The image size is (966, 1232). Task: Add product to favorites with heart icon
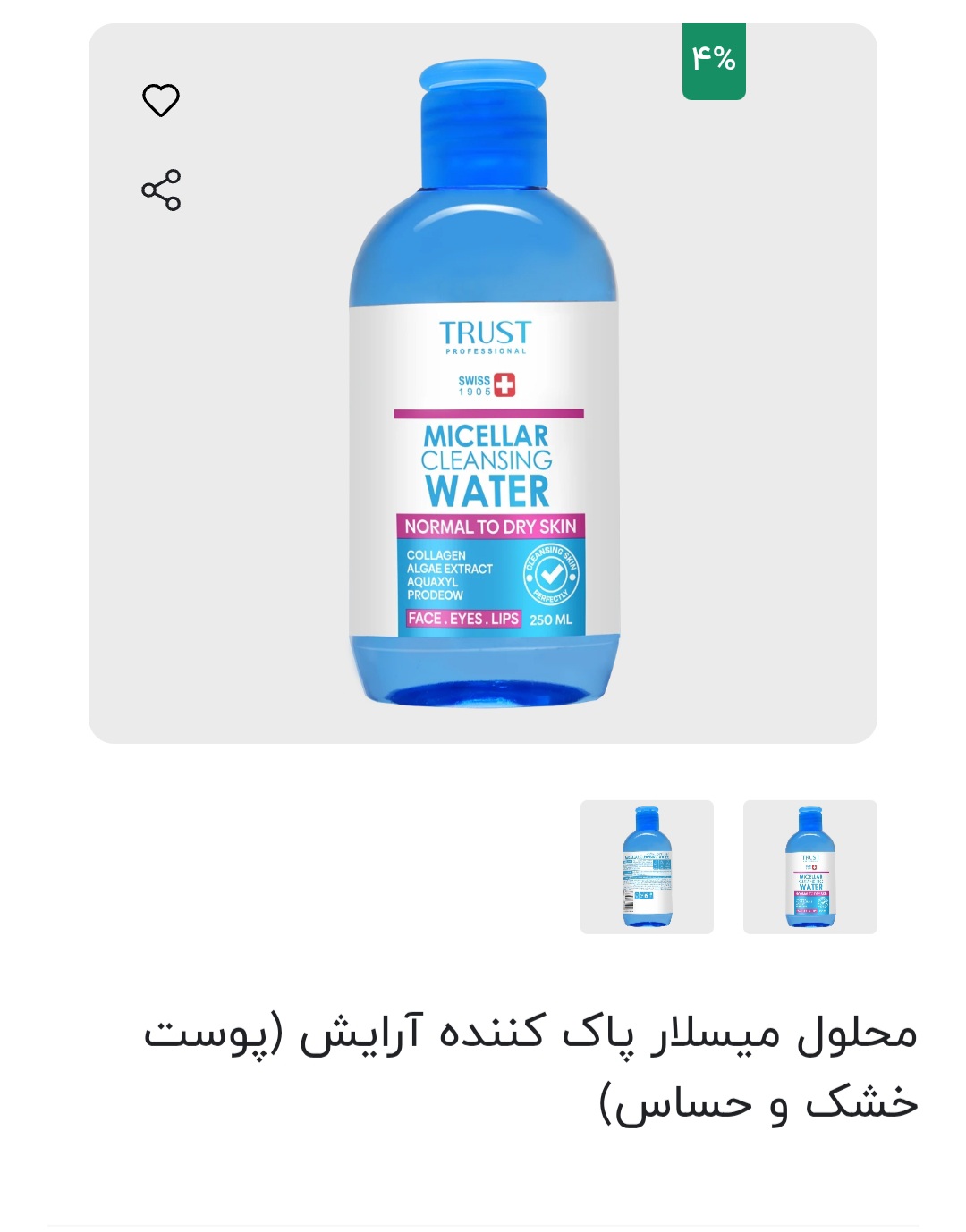coord(161,100)
